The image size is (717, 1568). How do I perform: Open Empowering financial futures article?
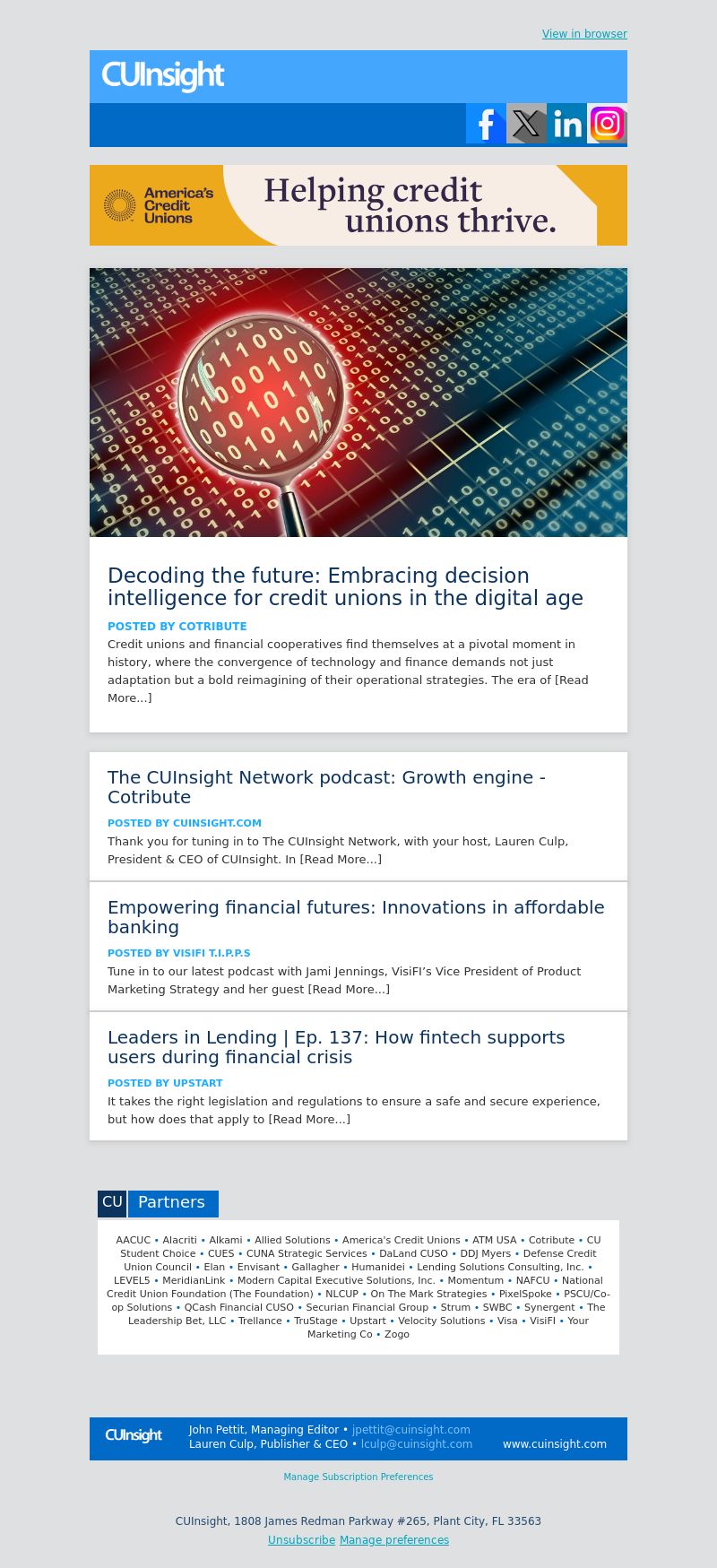click(356, 917)
